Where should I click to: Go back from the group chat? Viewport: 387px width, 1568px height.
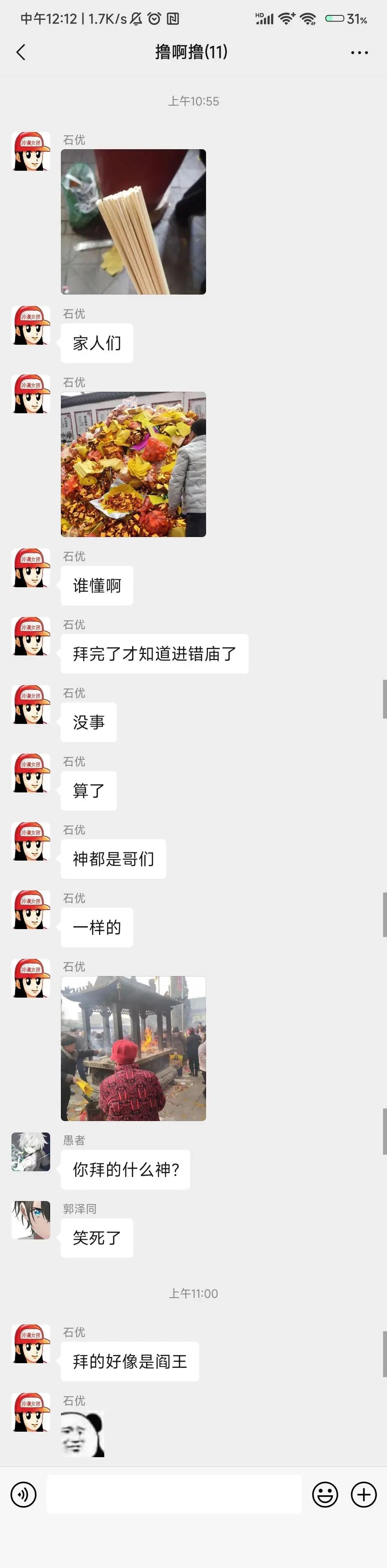pos(21,52)
